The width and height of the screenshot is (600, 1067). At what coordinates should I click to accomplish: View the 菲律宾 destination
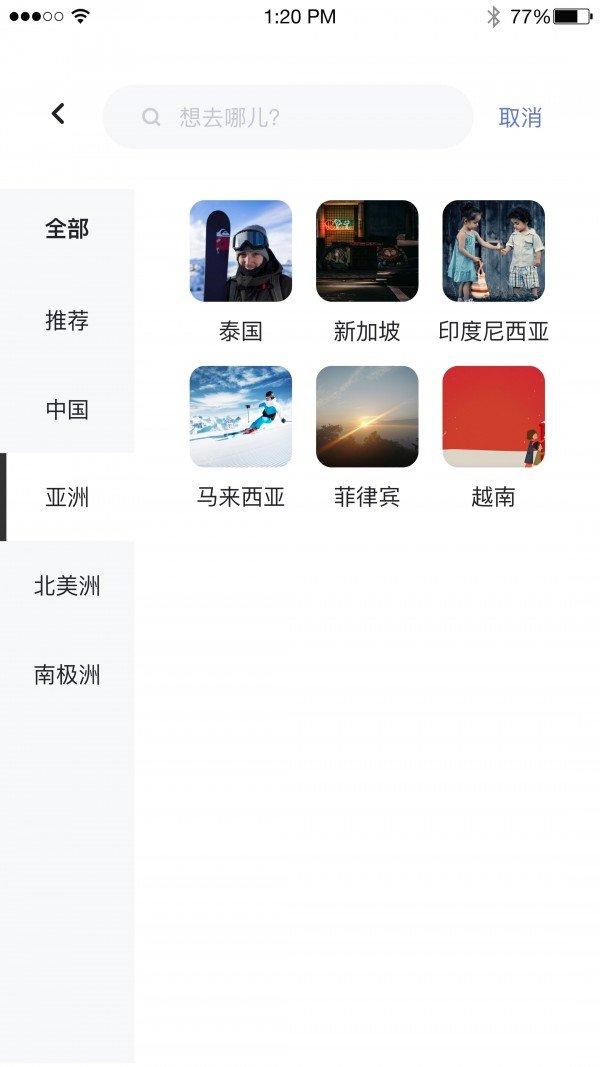click(367, 417)
